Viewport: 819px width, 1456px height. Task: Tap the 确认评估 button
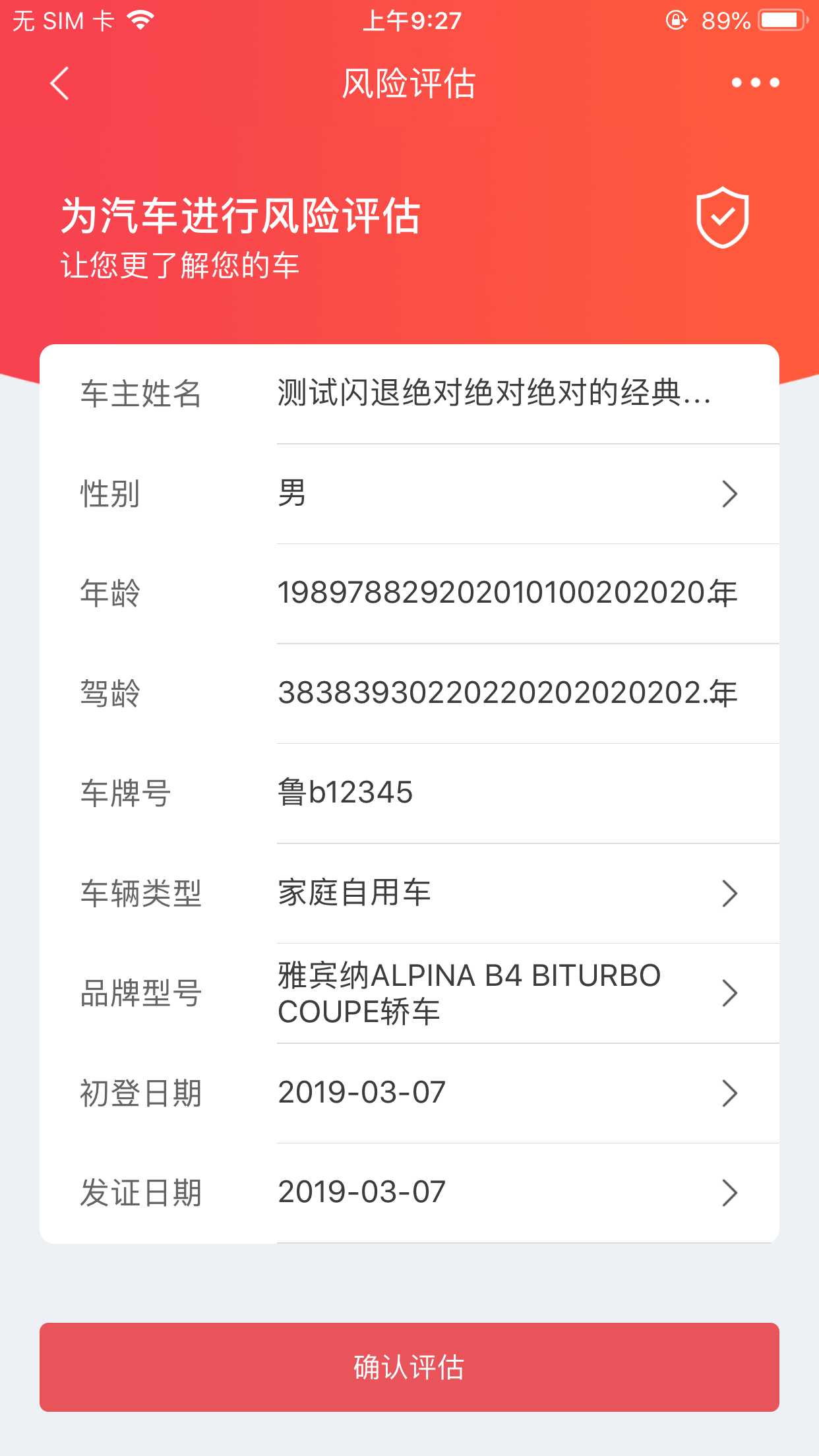[x=409, y=1367]
